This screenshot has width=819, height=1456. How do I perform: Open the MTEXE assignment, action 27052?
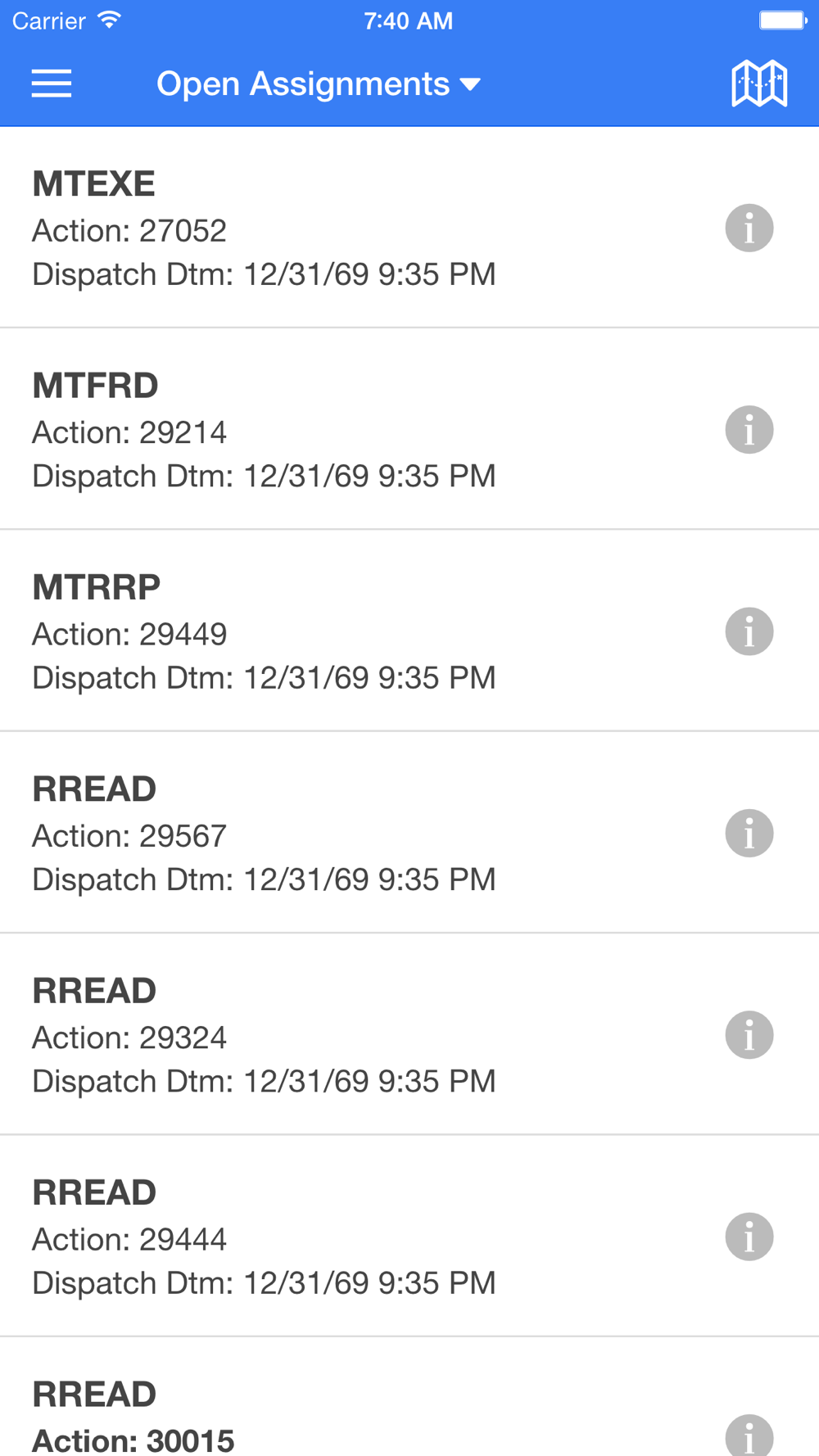pos(328,228)
